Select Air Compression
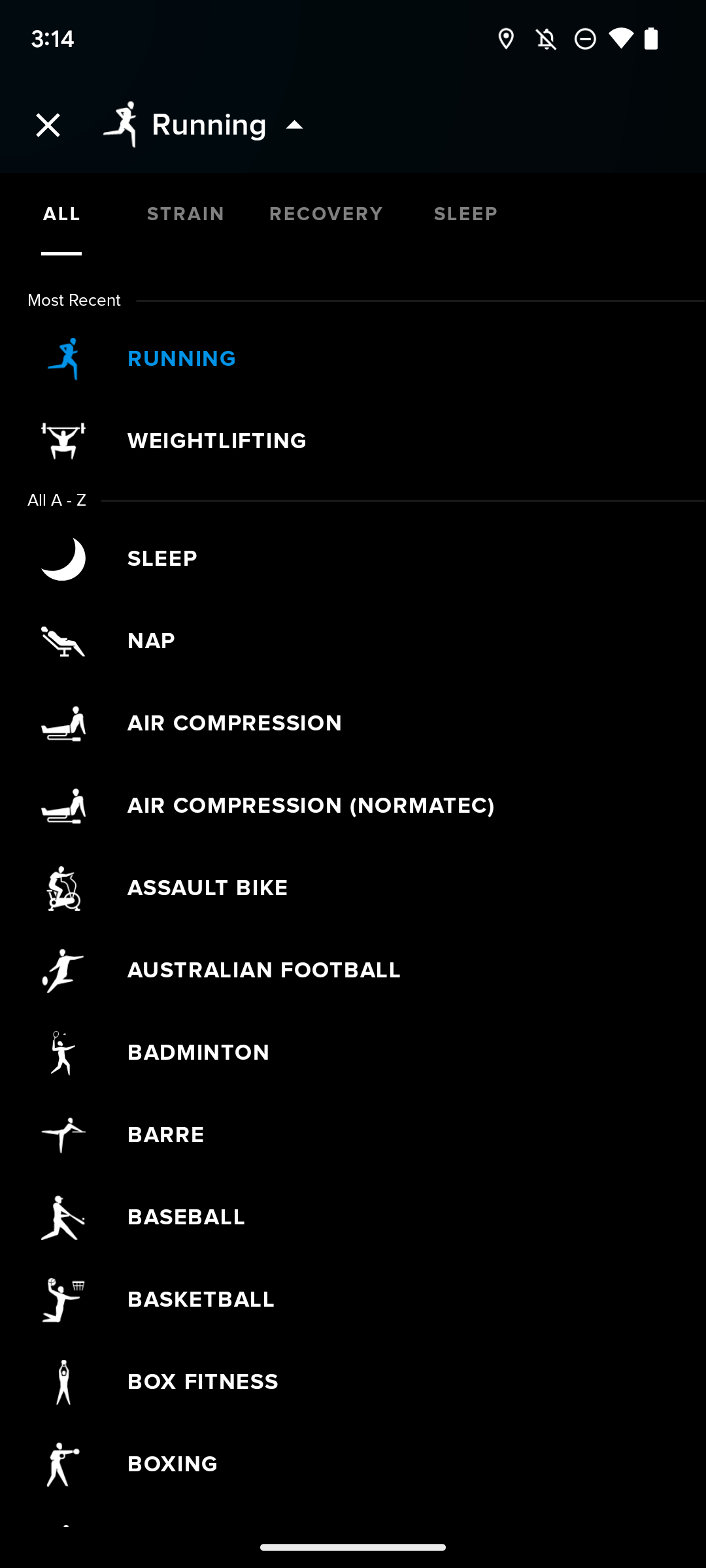 [234, 723]
